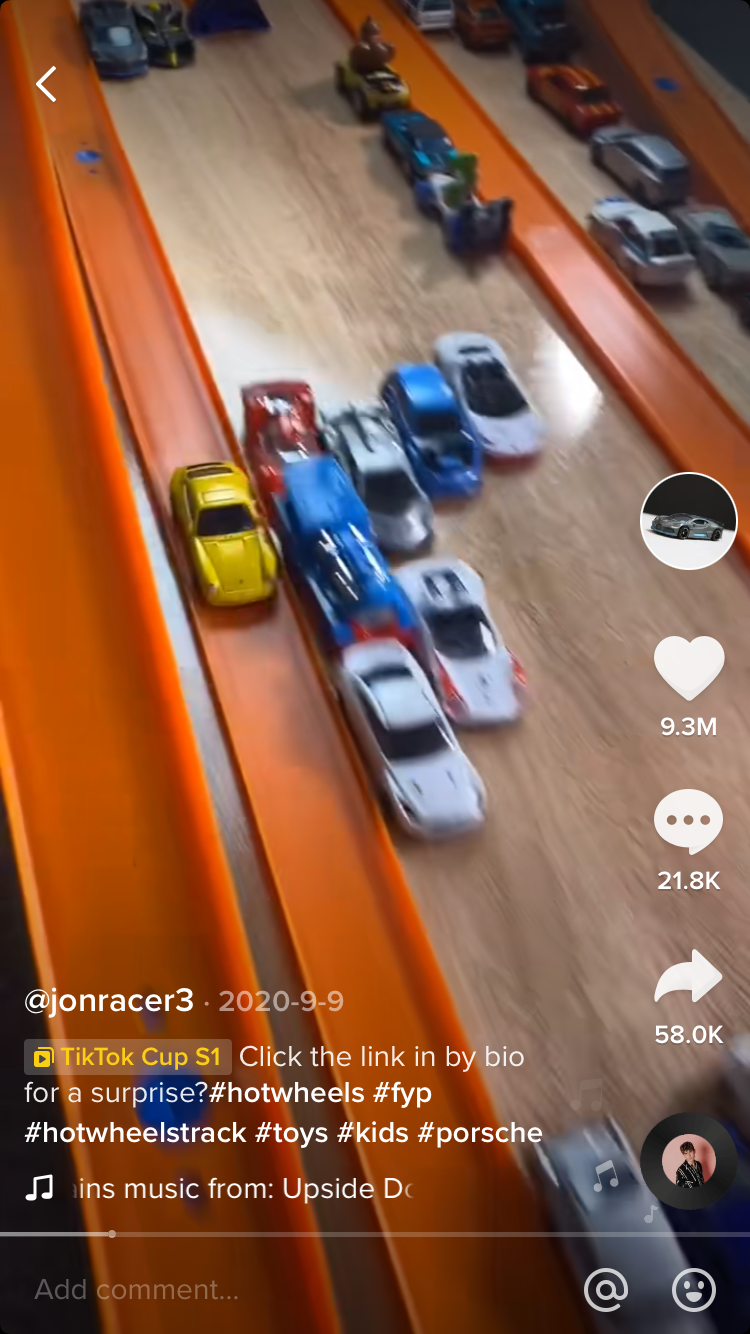This screenshot has width=750, height=1334.
Task: Open the #hotwheelstrack hashtag
Action: click(x=135, y=1132)
